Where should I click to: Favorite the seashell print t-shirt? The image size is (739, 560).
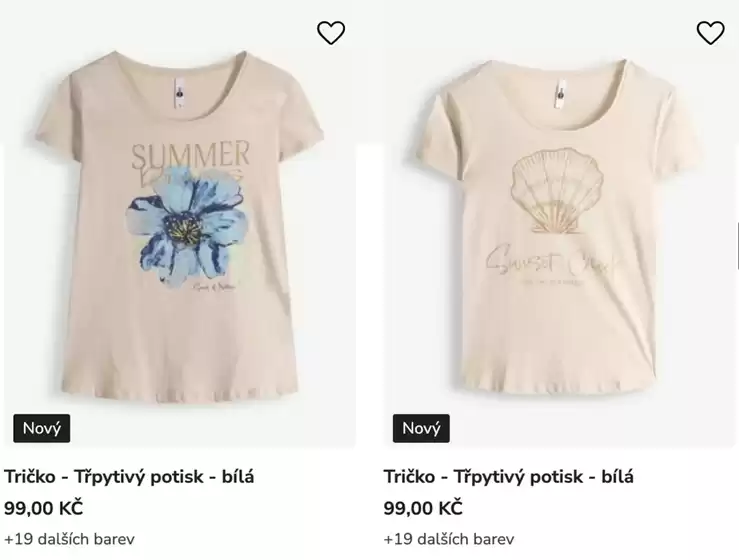(x=710, y=33)
